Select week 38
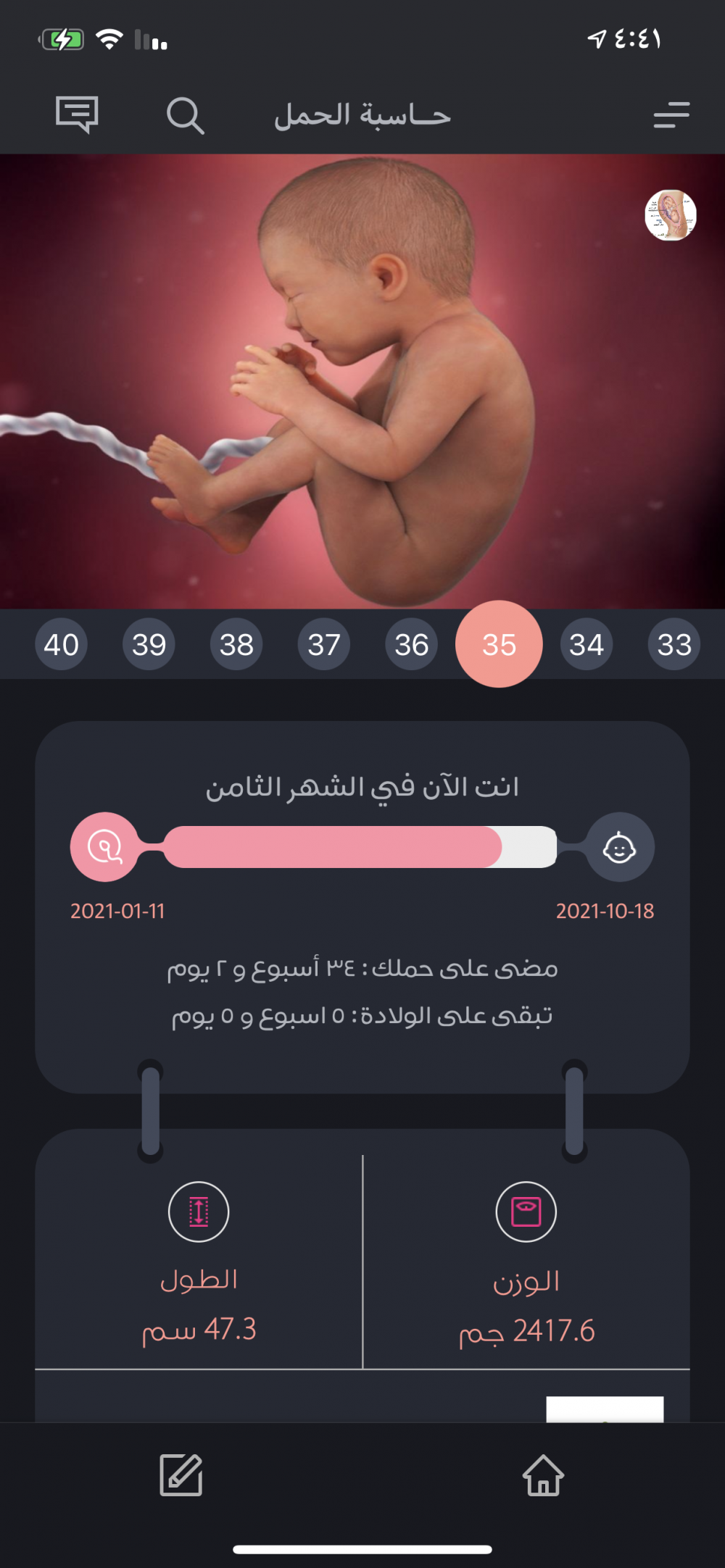725x1568 pixels. tap(236, 644)
